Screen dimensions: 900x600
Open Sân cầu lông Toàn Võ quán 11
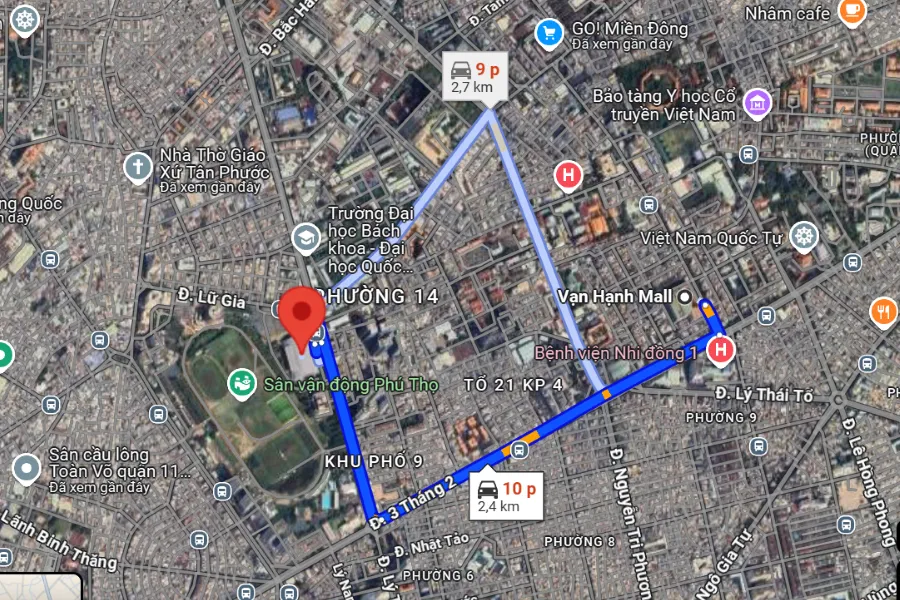[x=25, y=467]
